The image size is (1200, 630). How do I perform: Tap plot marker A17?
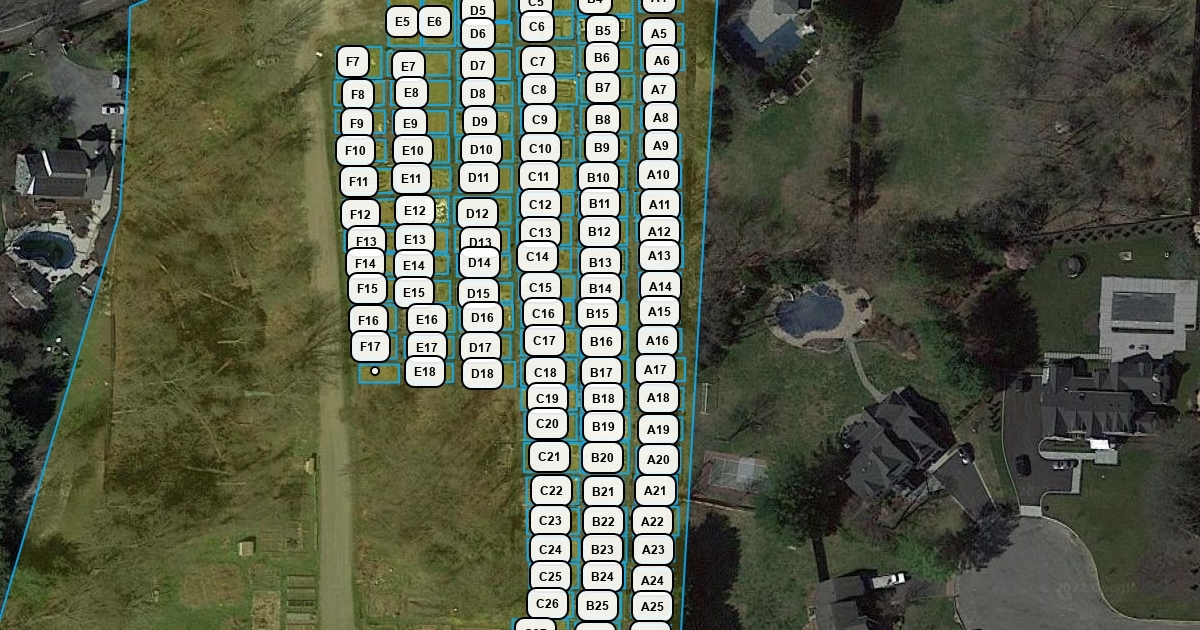click(655, 369)
